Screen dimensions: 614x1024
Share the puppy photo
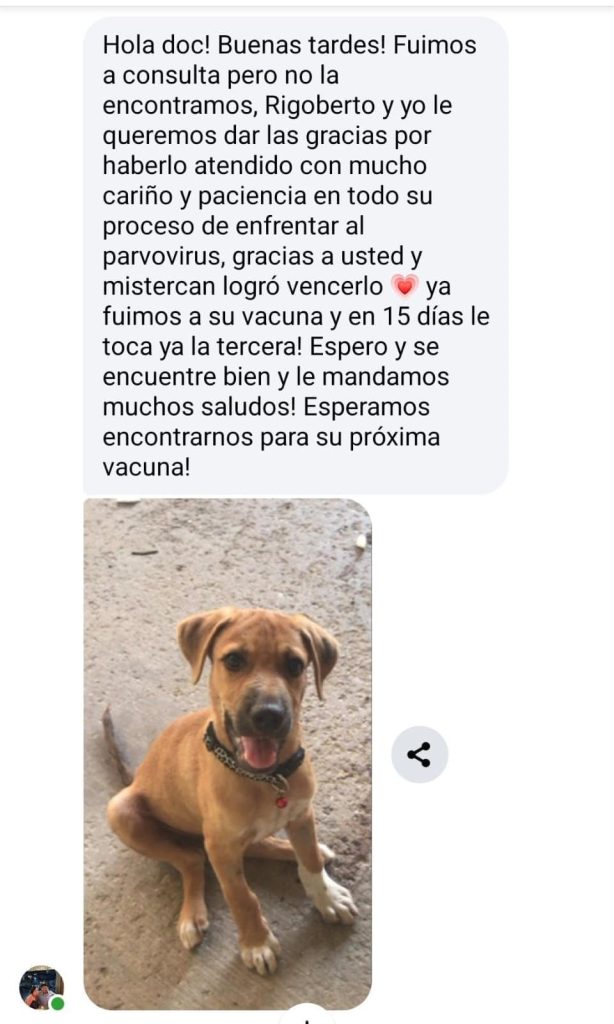(x=419, y=755)
